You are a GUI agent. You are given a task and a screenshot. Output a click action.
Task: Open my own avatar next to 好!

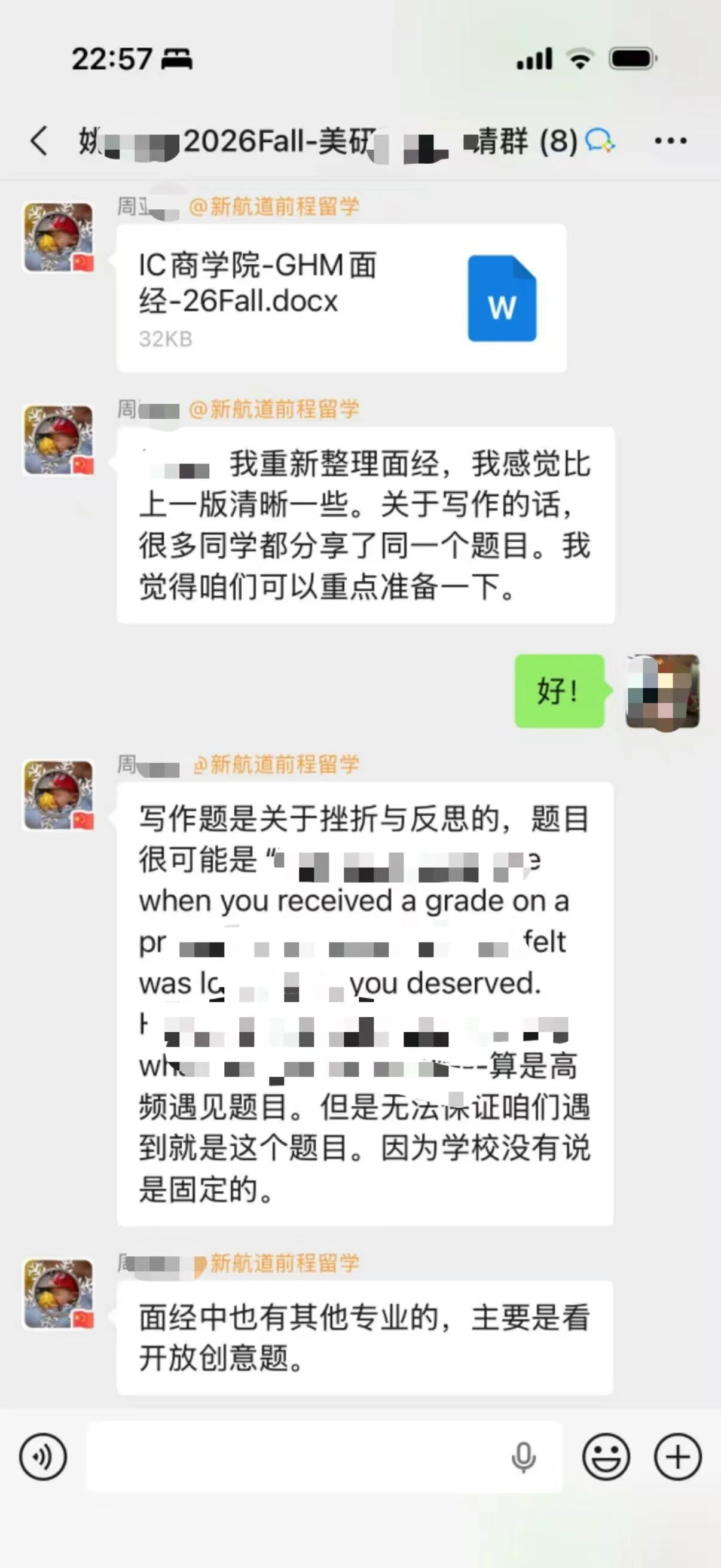(662, 691)
